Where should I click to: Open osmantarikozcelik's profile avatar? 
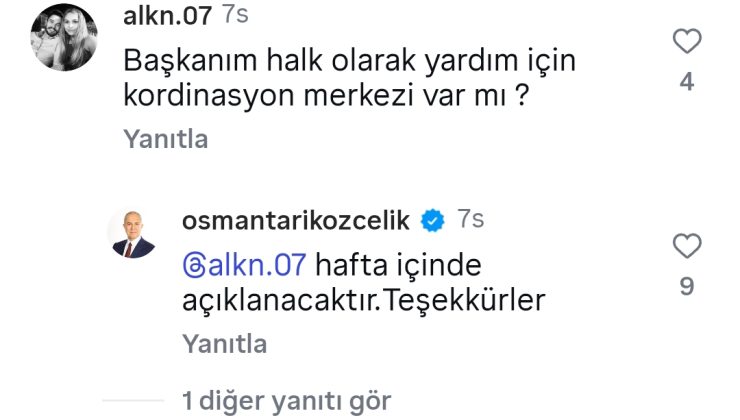coord(132,234)
